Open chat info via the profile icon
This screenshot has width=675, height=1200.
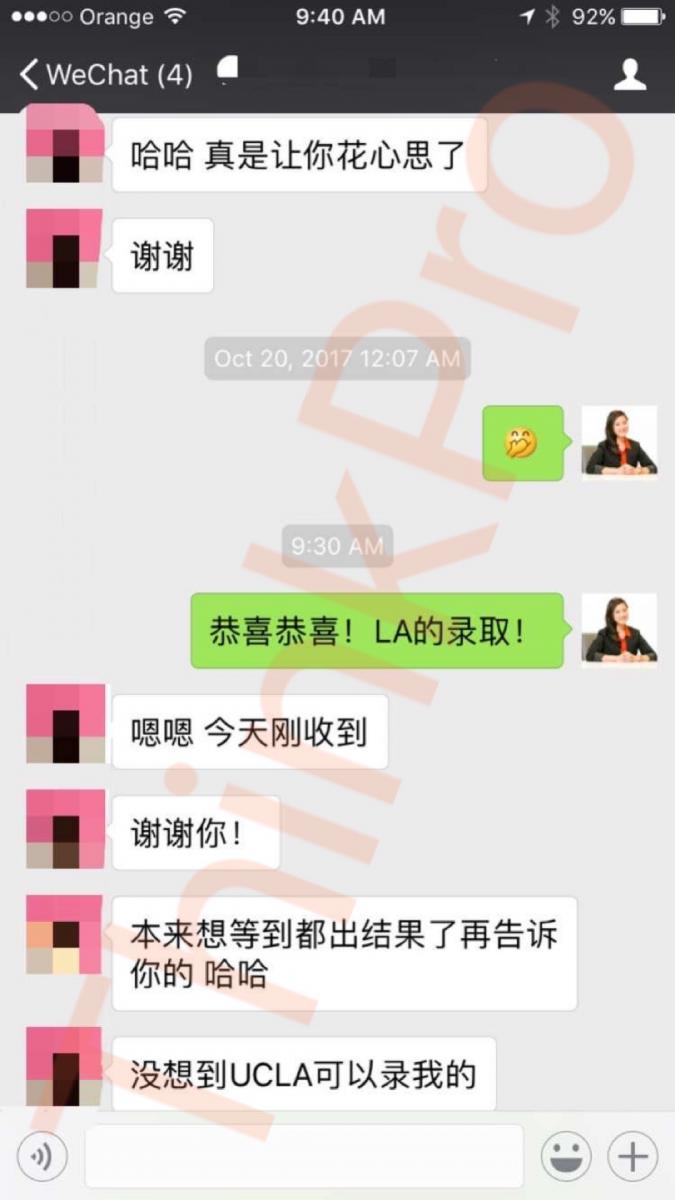point(629,75)
